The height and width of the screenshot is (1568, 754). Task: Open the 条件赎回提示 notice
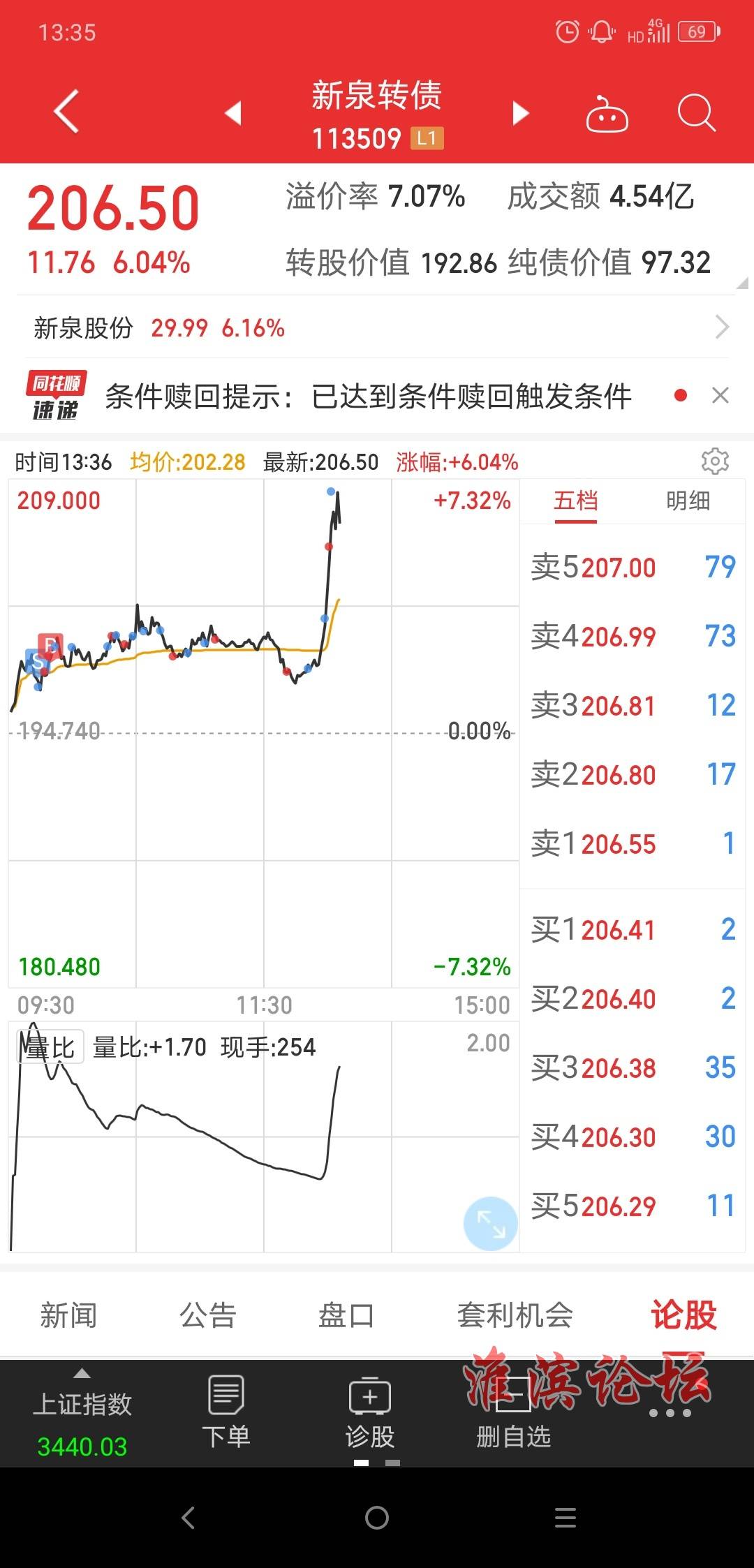(368, 397)
